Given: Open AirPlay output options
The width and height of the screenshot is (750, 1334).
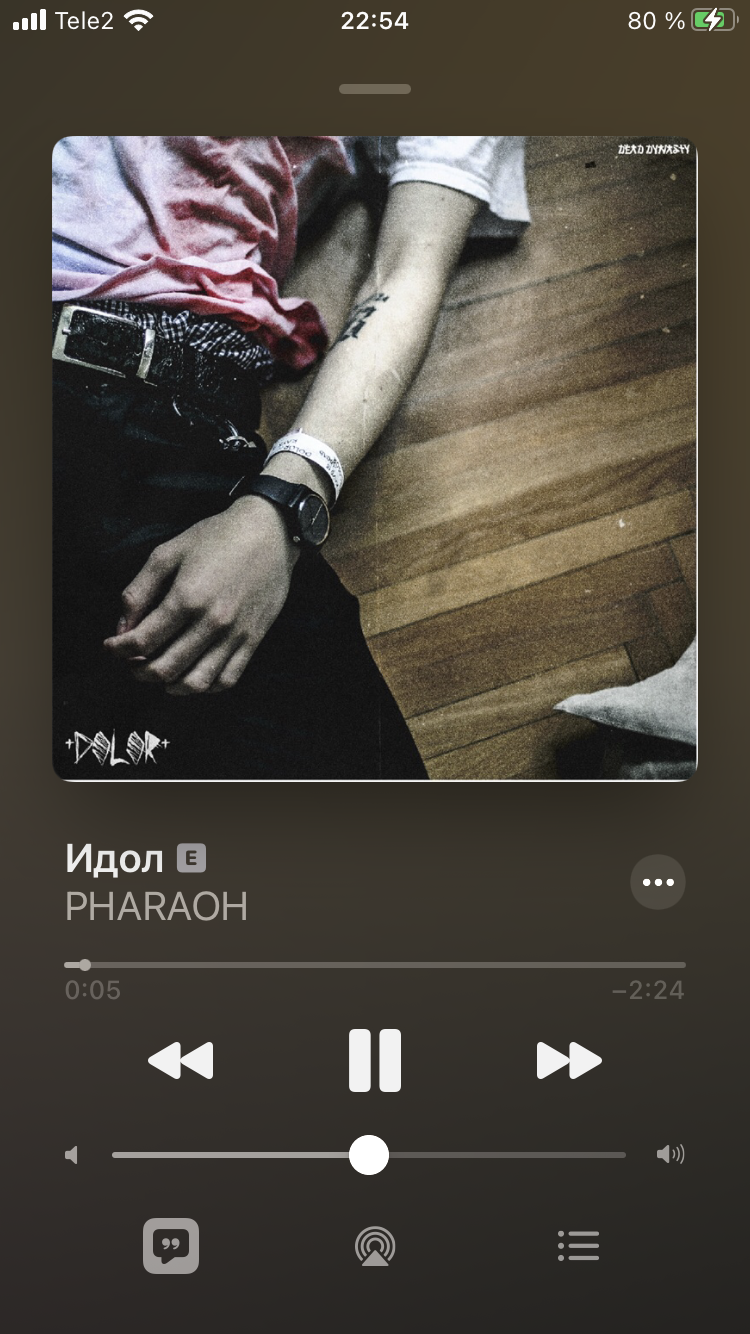Looking at the screenshot, I should (x=375, y=1246).
